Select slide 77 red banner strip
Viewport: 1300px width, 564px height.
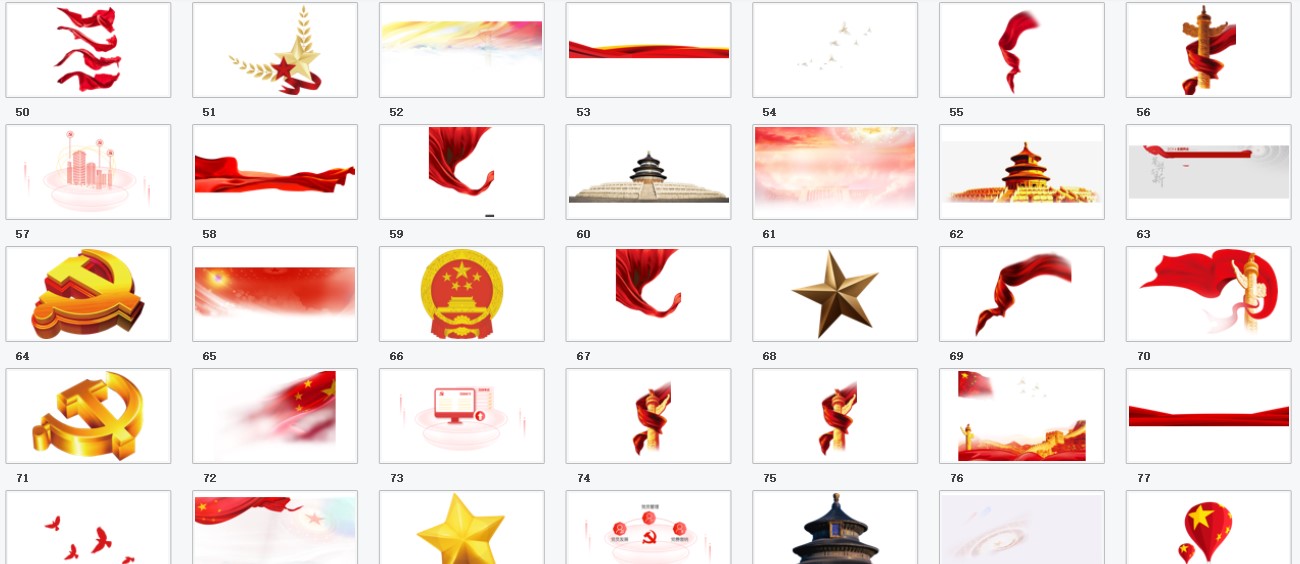click(x=1208, y=416)
